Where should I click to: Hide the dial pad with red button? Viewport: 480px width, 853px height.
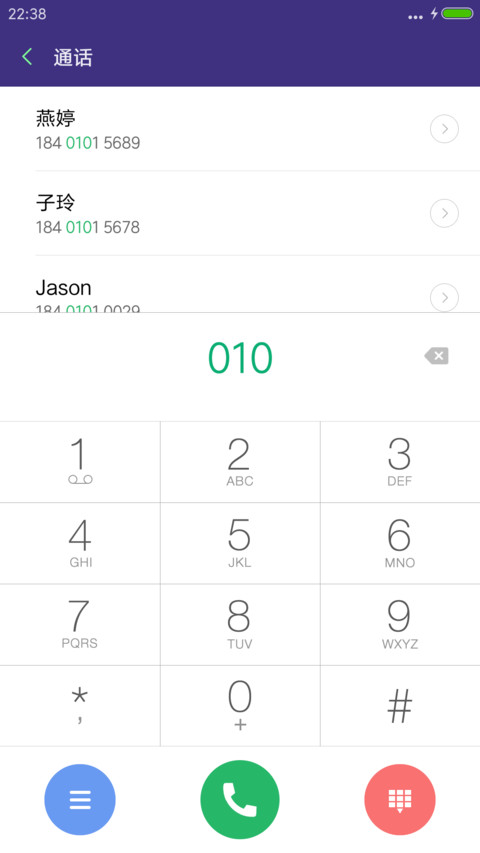(x=400, y=799)
